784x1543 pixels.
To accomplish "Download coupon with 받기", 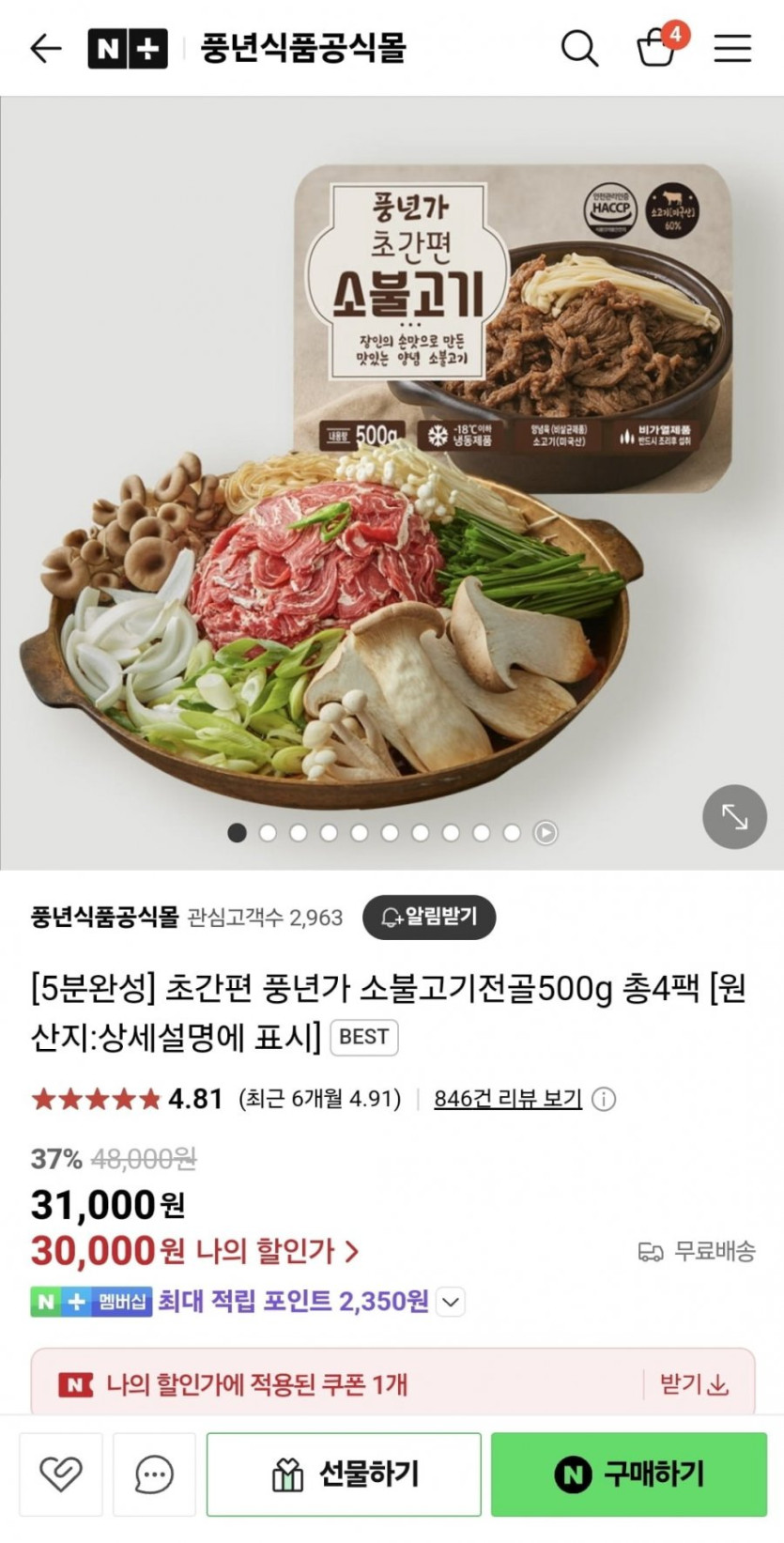I will (693, 1384).
